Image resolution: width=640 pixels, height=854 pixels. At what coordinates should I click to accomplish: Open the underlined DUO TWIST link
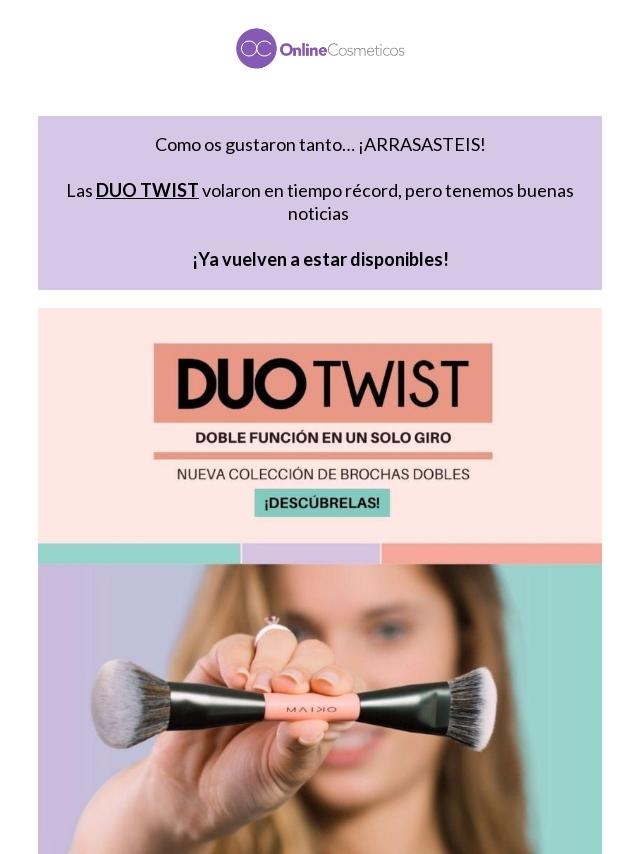pos(147,190)
